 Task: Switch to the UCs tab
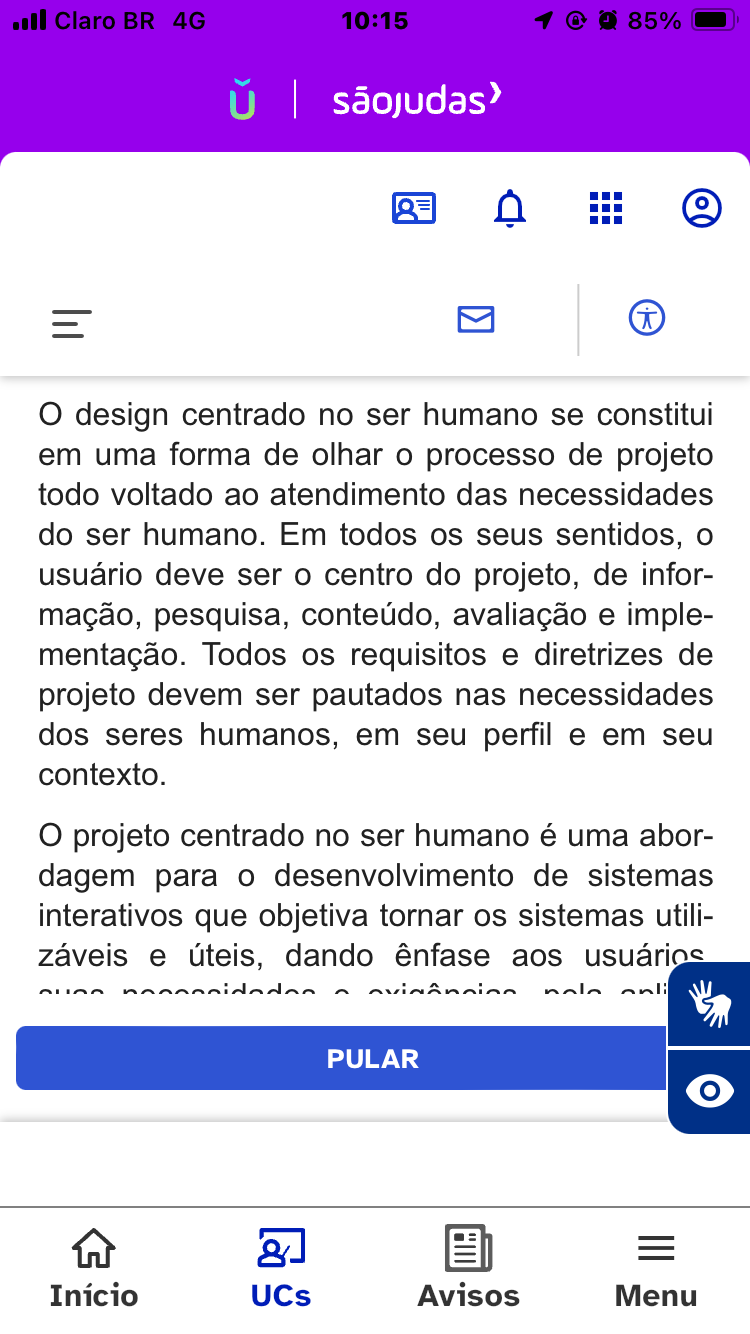[x=281, y=1269]
